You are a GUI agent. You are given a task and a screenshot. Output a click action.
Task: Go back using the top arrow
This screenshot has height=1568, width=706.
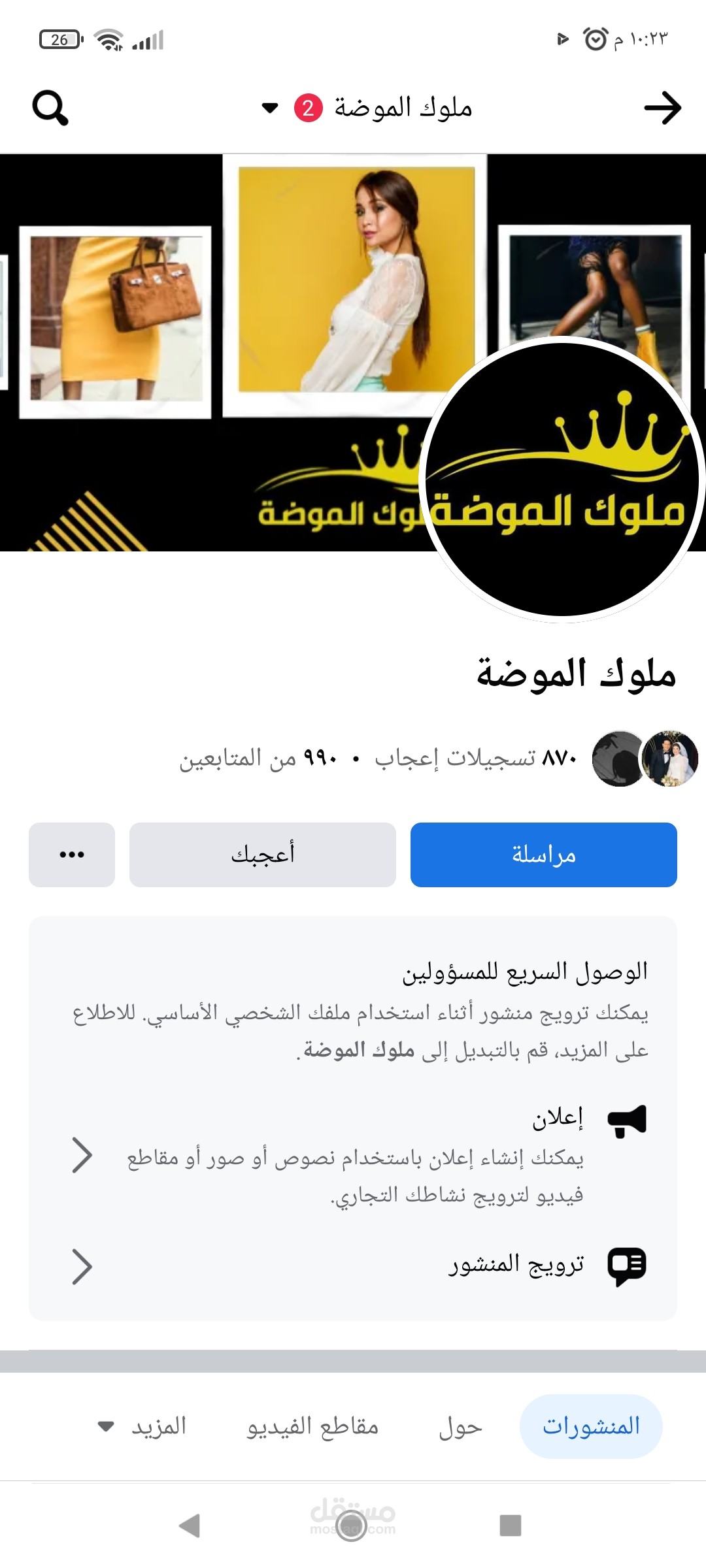pyautogui.click(x=662, y=108)
